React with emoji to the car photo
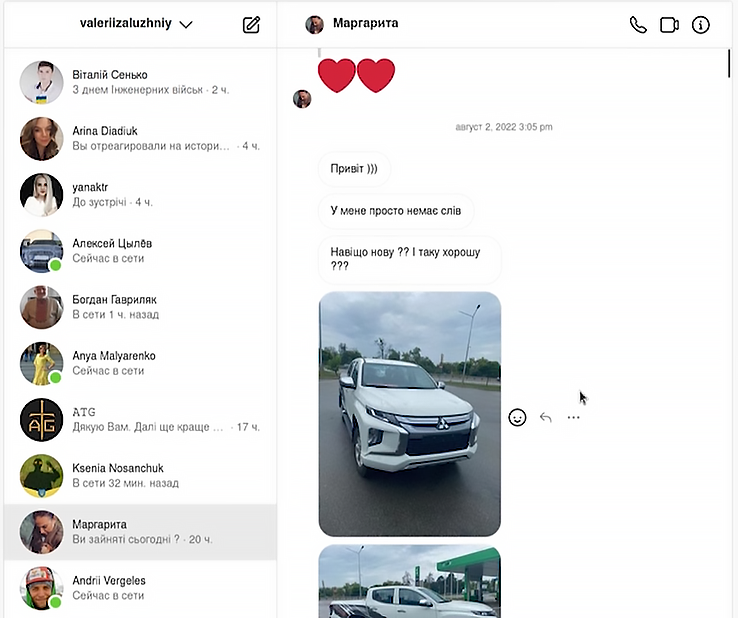The height and width of the screenshot is (618, 738). (x=517, y=417)
